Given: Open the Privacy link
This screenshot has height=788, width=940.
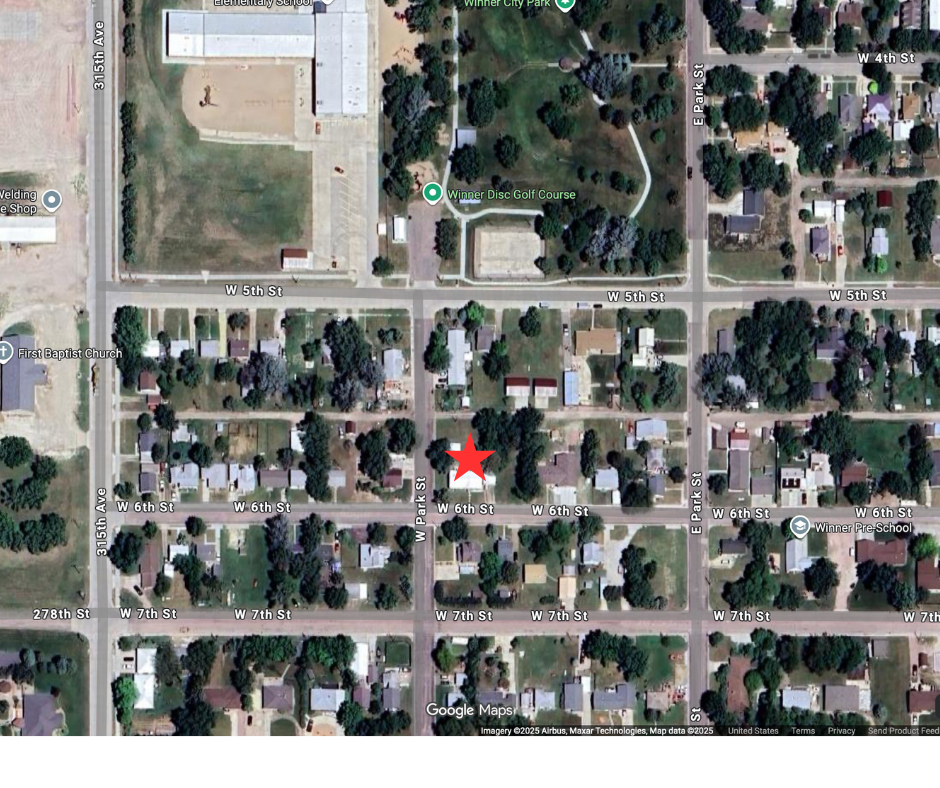Looking at the screenshot, I should pos(841,731).
